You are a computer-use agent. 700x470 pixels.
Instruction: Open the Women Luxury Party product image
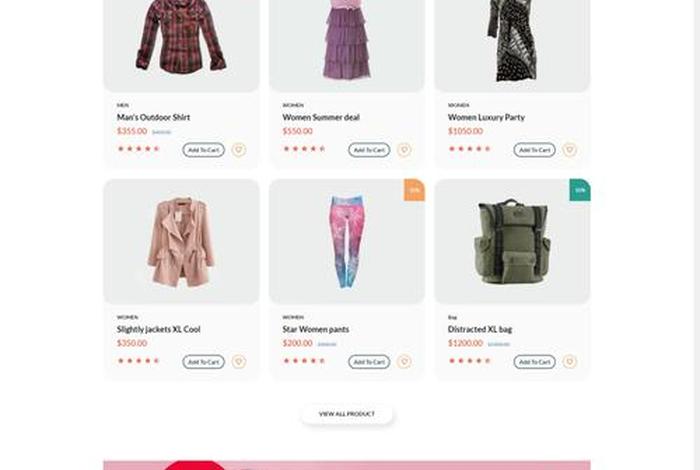[512, 40]
